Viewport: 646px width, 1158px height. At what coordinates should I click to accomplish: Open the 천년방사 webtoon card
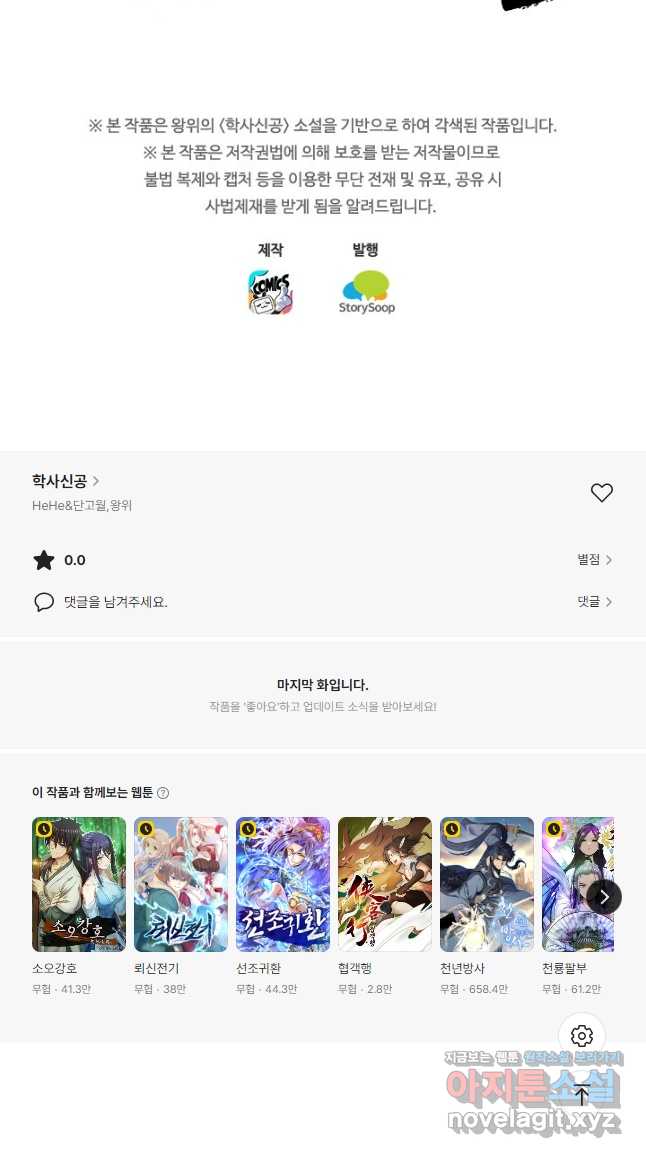point(487,884)
